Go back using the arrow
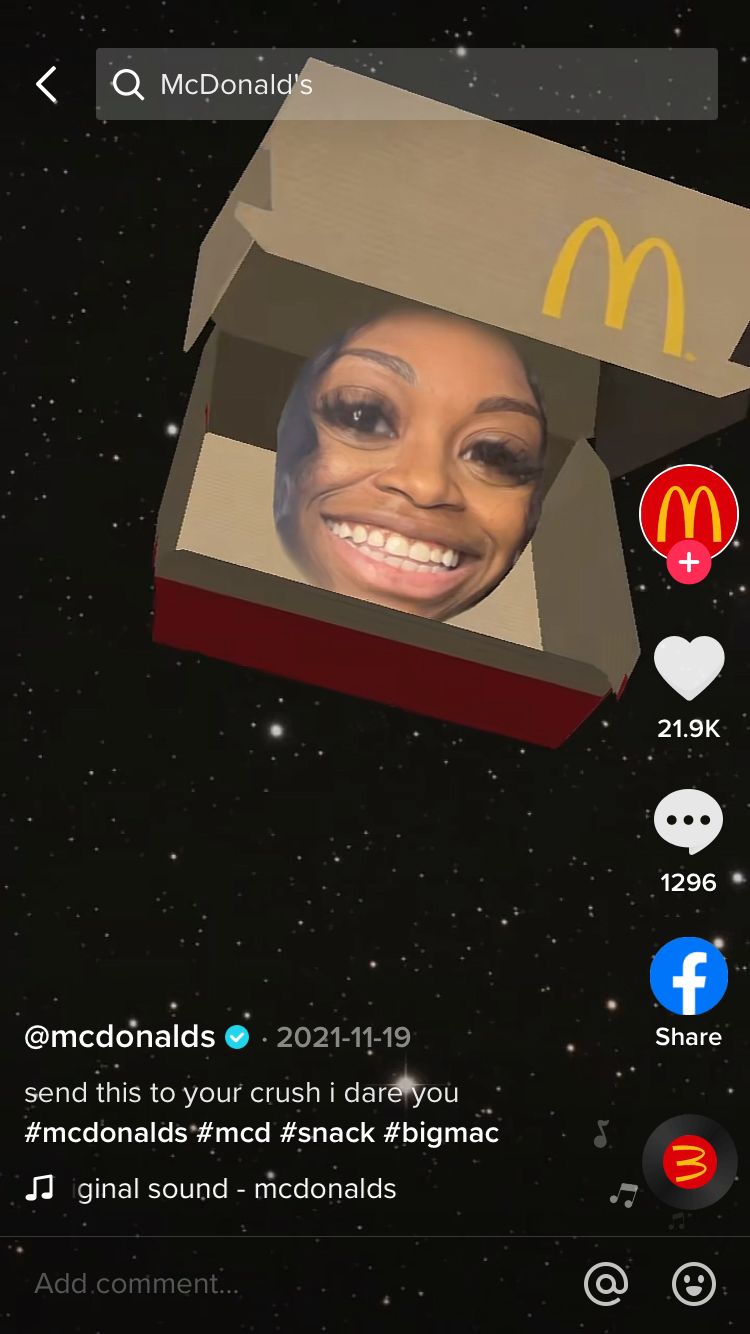Image resolution: width=750 pixels, height=1334 pixels. point(46,85)
